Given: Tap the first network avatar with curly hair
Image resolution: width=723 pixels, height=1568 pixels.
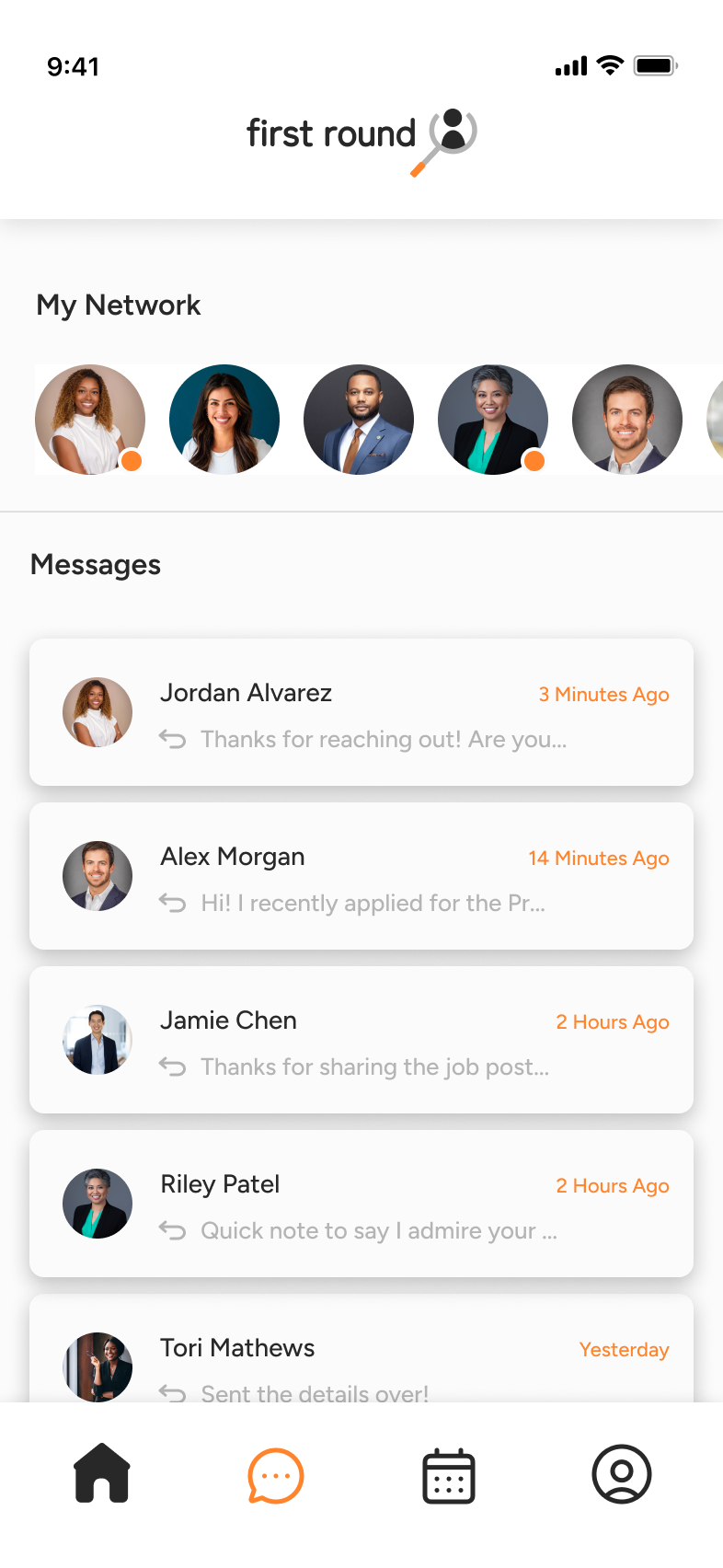Looking at the screenshot, I should [90, 420].
